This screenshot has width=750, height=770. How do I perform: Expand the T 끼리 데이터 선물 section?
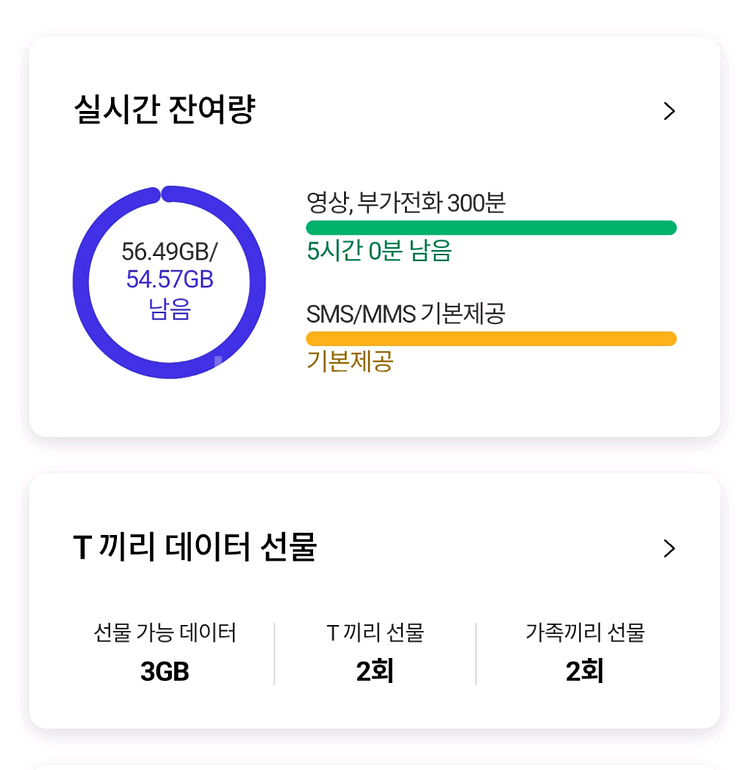pos(670,548)
